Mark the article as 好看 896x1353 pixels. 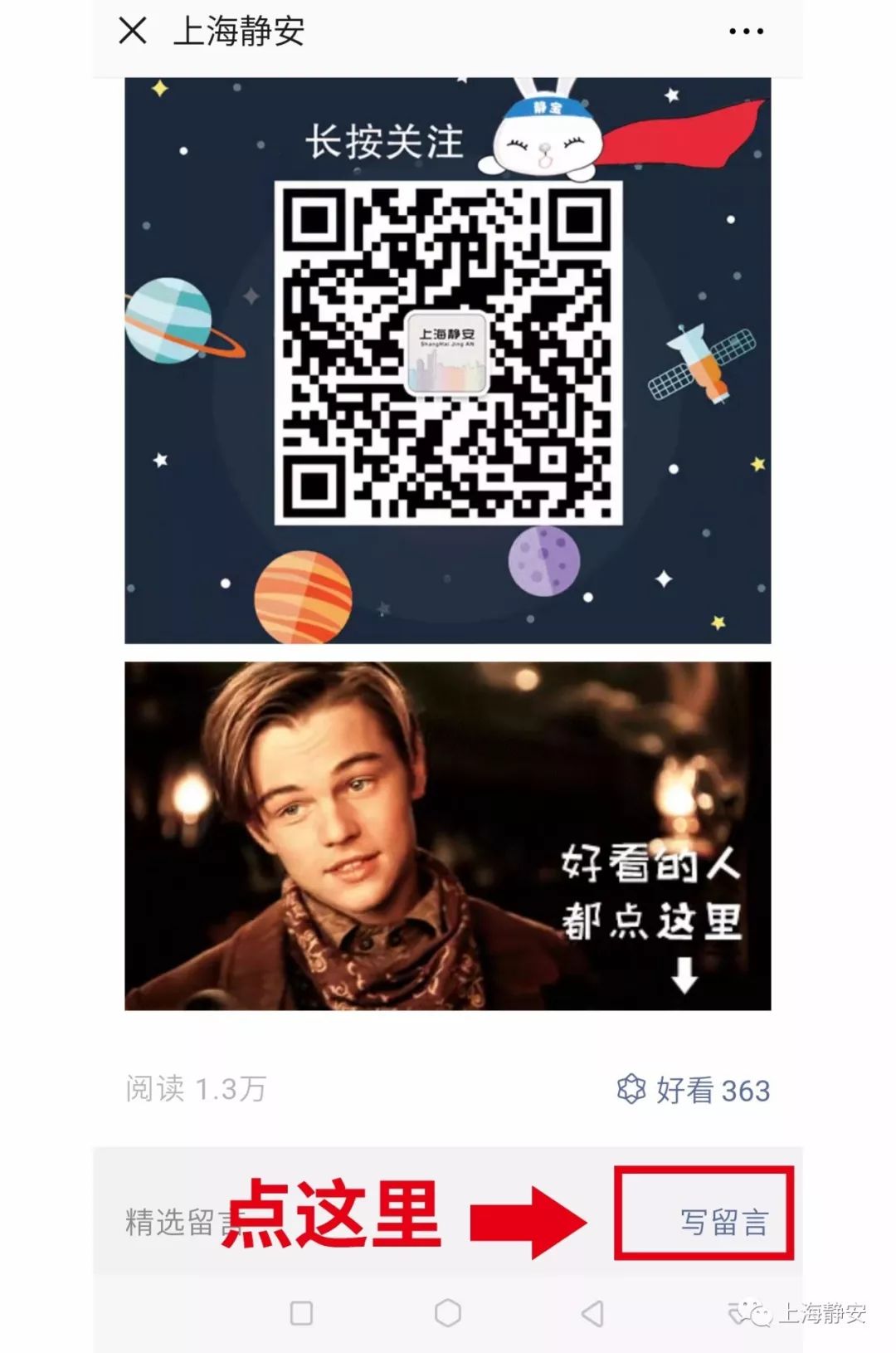click(694, 1089)
